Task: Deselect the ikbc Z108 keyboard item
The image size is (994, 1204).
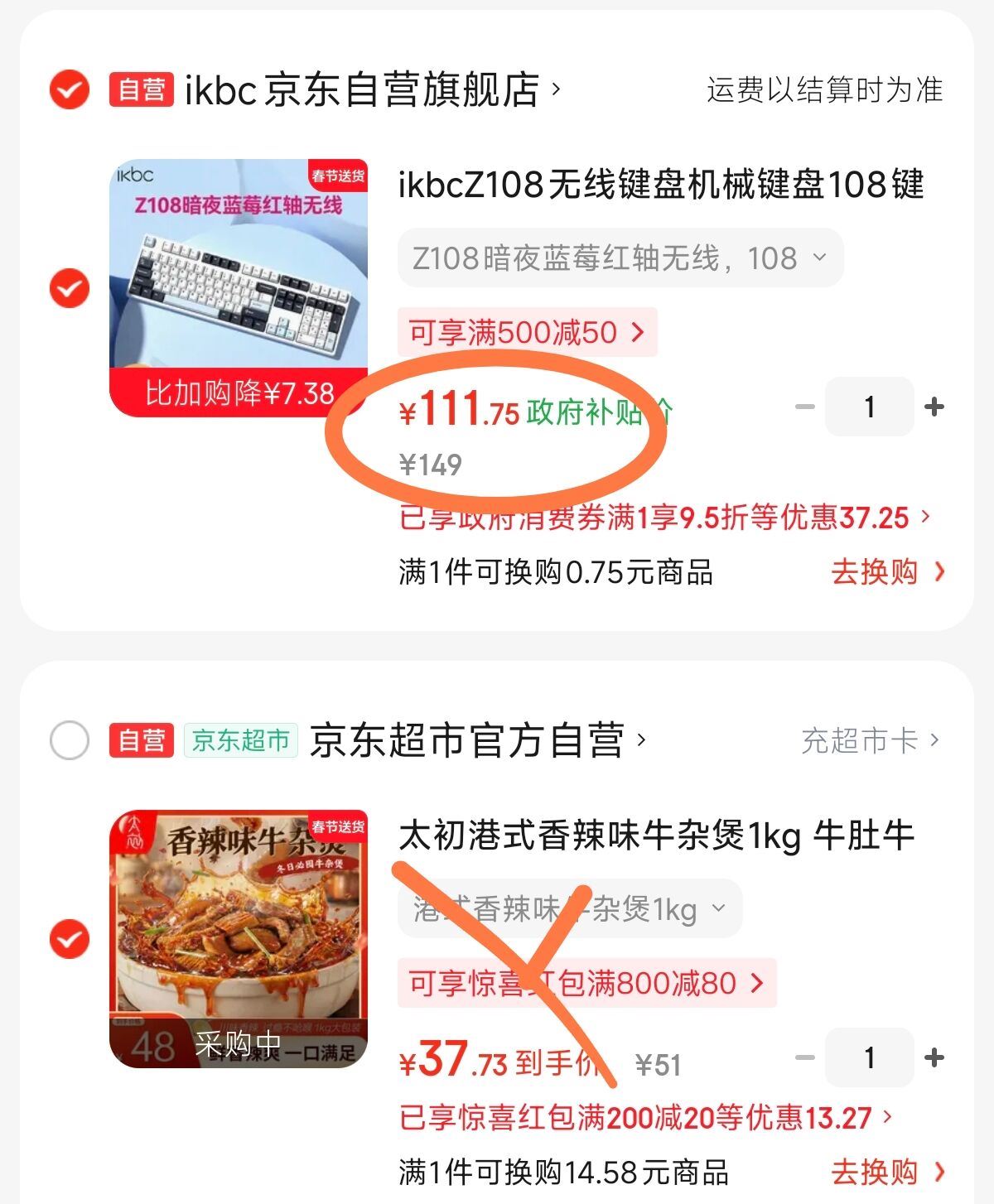Action: [x=70, y=288]
